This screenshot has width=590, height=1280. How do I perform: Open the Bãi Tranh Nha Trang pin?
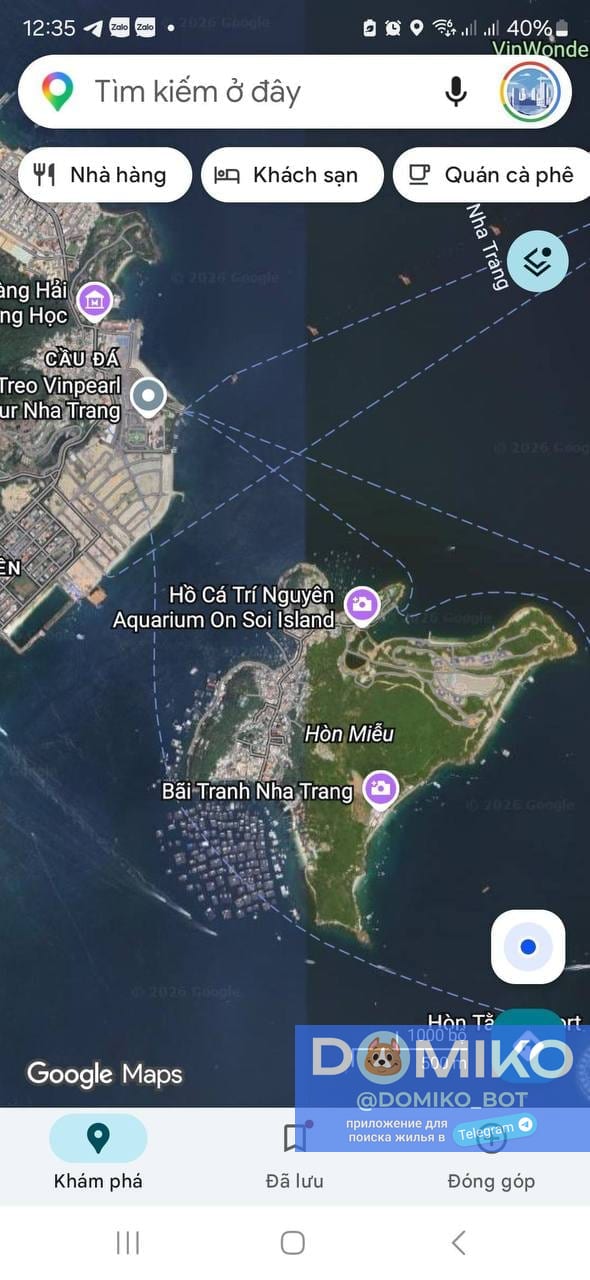[x=379, y=789]
